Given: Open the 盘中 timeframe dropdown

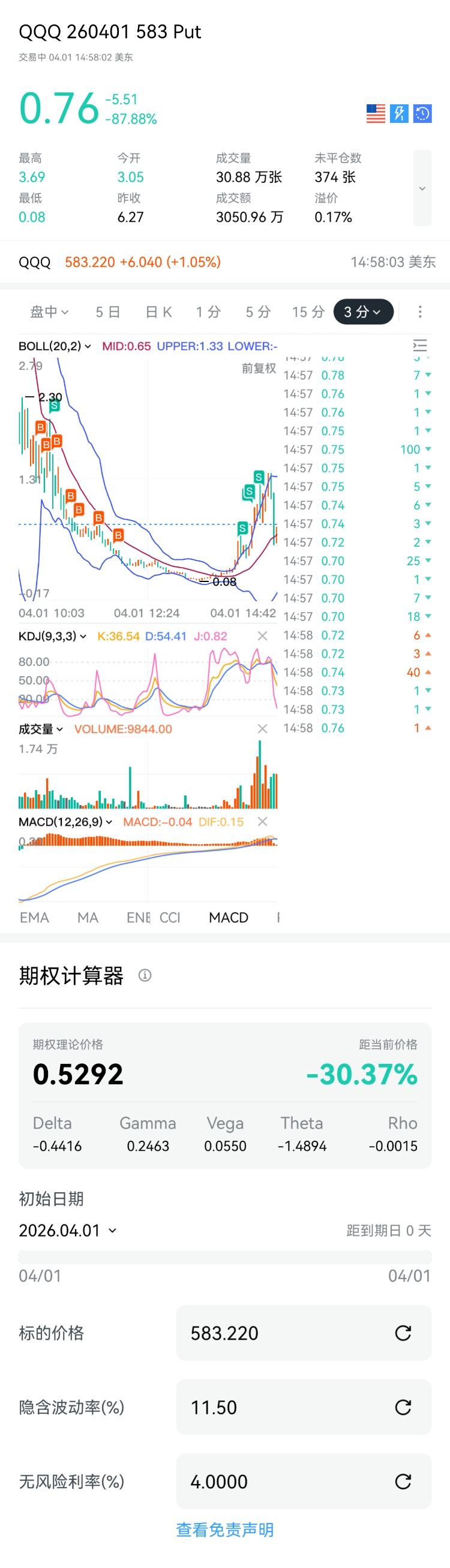Looking at the screenshot, I should pyautogui.click(x=49, y=312).
